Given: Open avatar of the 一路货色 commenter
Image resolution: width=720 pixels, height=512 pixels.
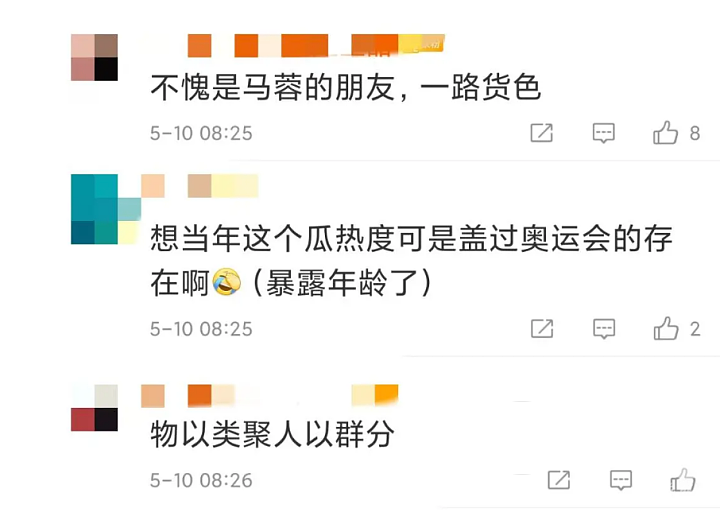Looking at the screenshot, I should [x=94, y=57].
